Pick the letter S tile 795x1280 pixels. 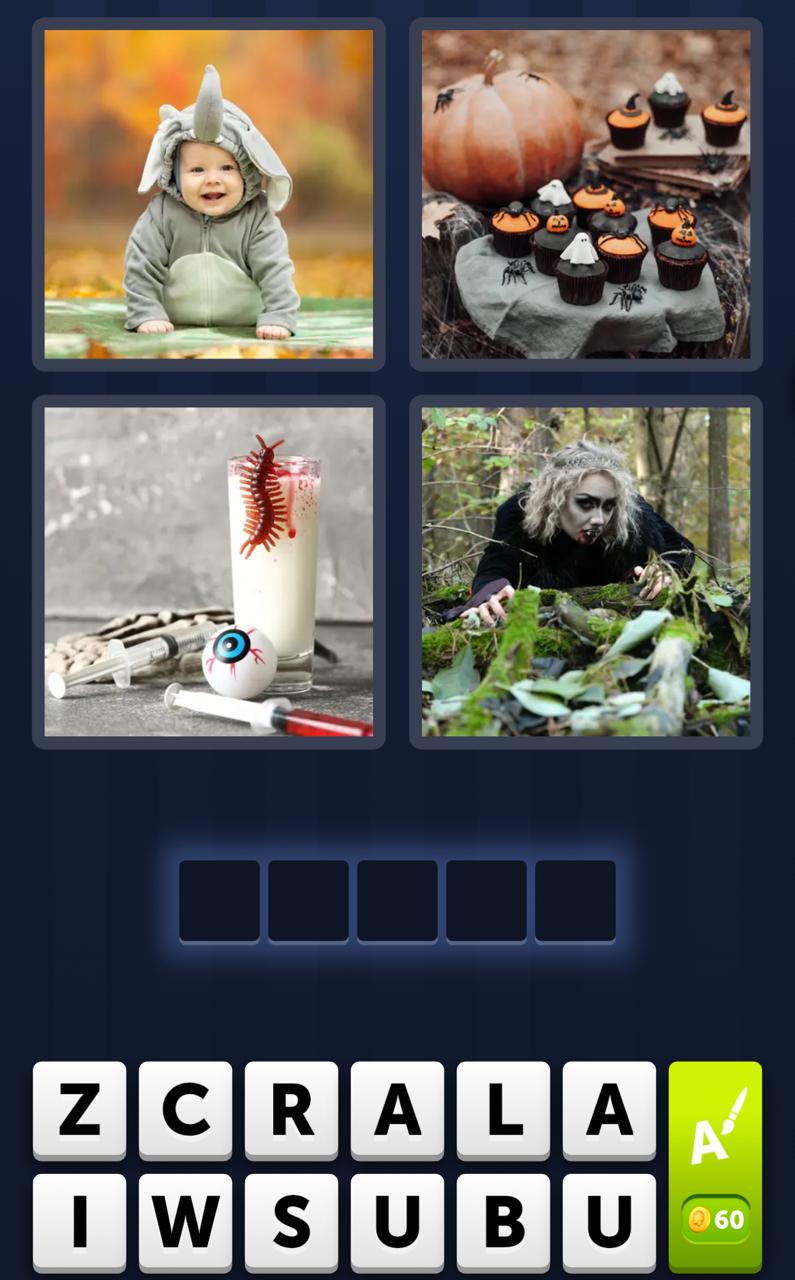pos(291,1222)
